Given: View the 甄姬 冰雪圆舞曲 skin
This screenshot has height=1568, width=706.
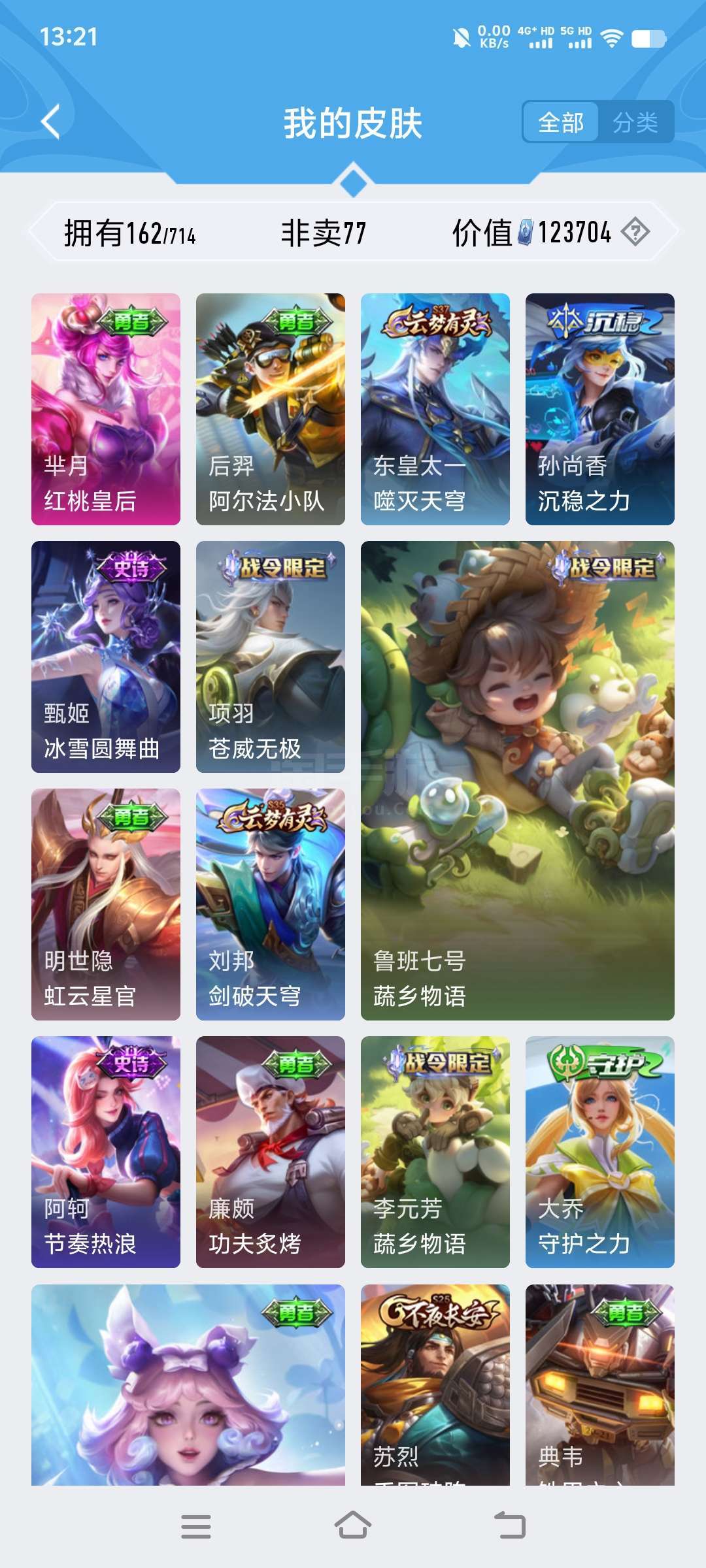Looking at the screenshot, I should click(106, 657).
